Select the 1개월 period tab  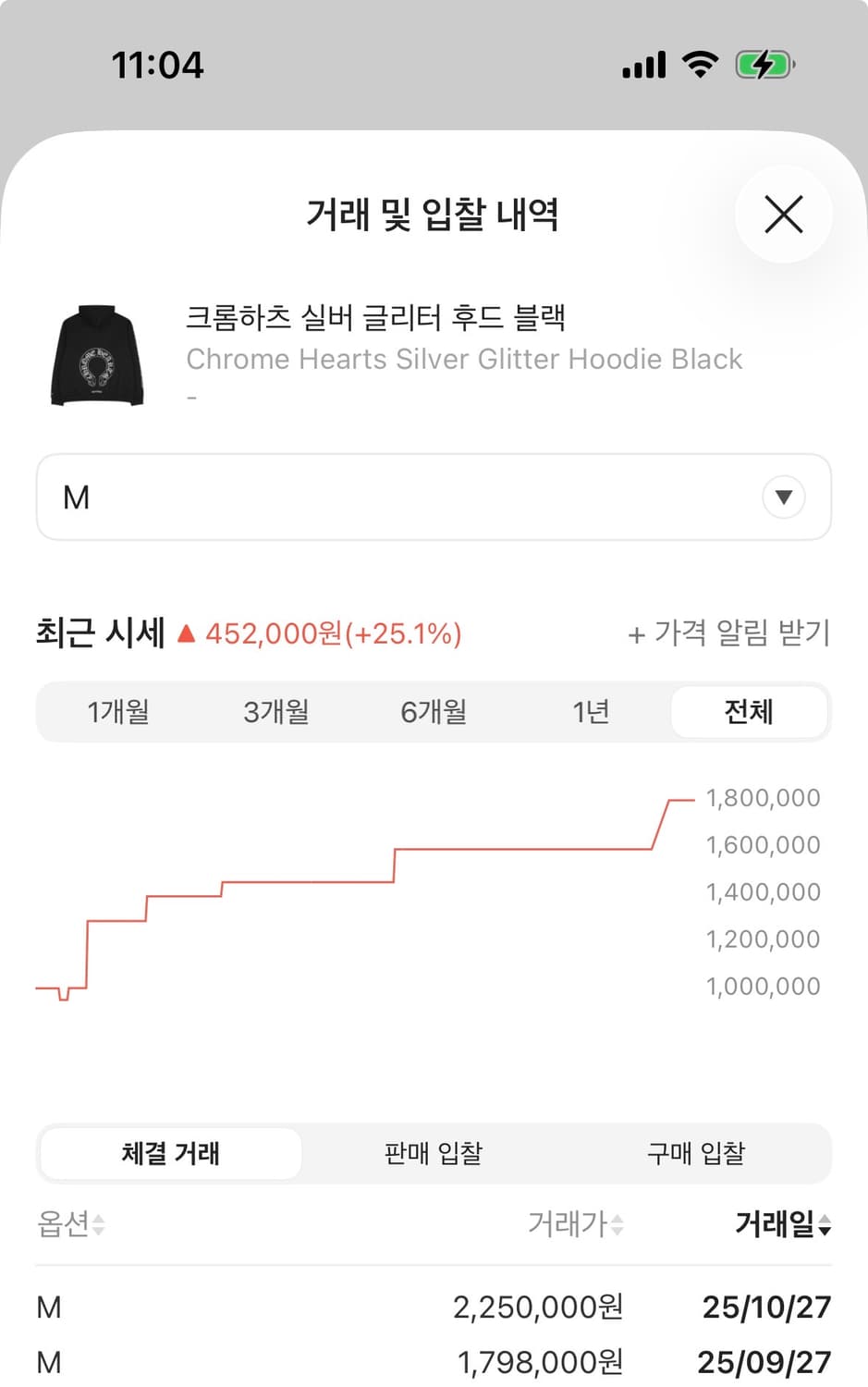[x=117, y=711]
